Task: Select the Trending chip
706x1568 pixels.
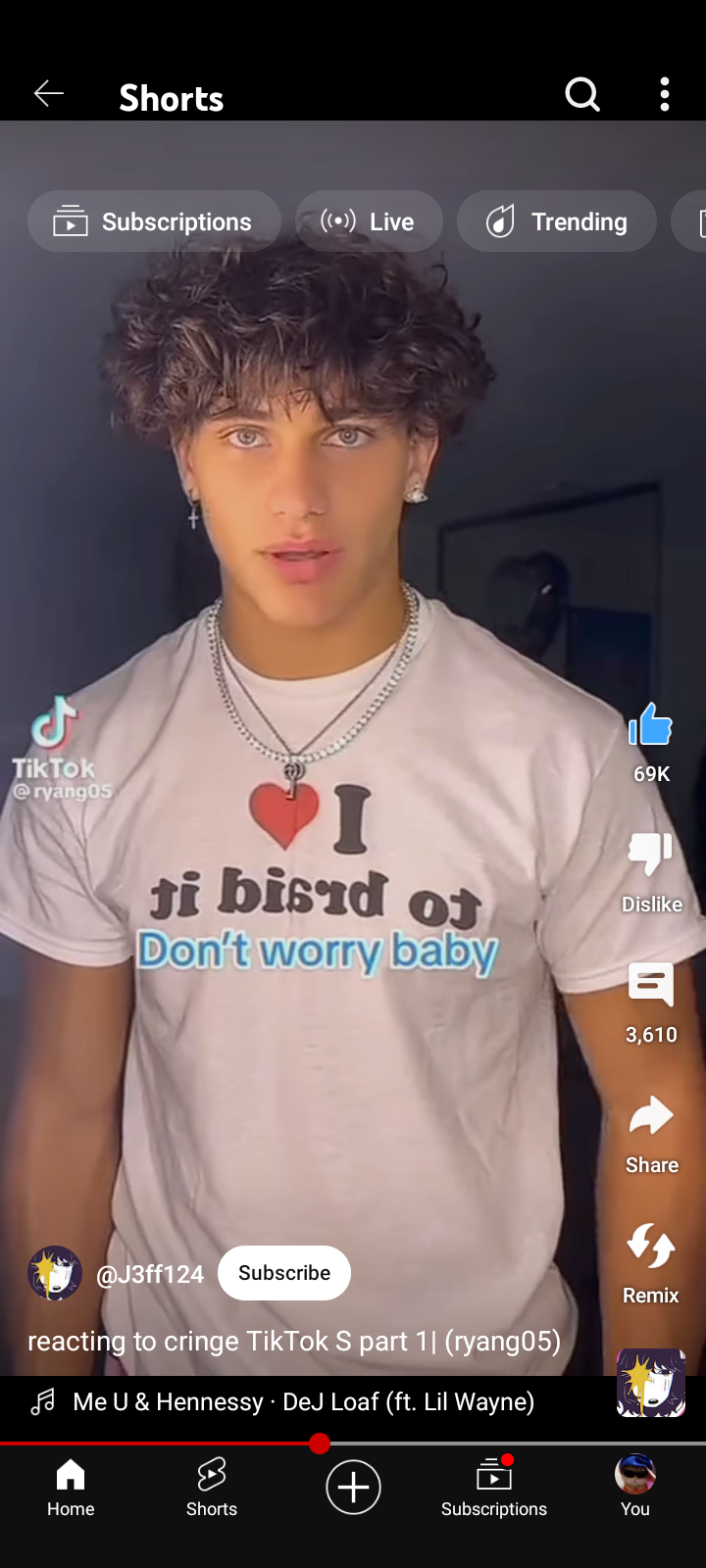Action: pyautogui.click(x=556, y=221)
